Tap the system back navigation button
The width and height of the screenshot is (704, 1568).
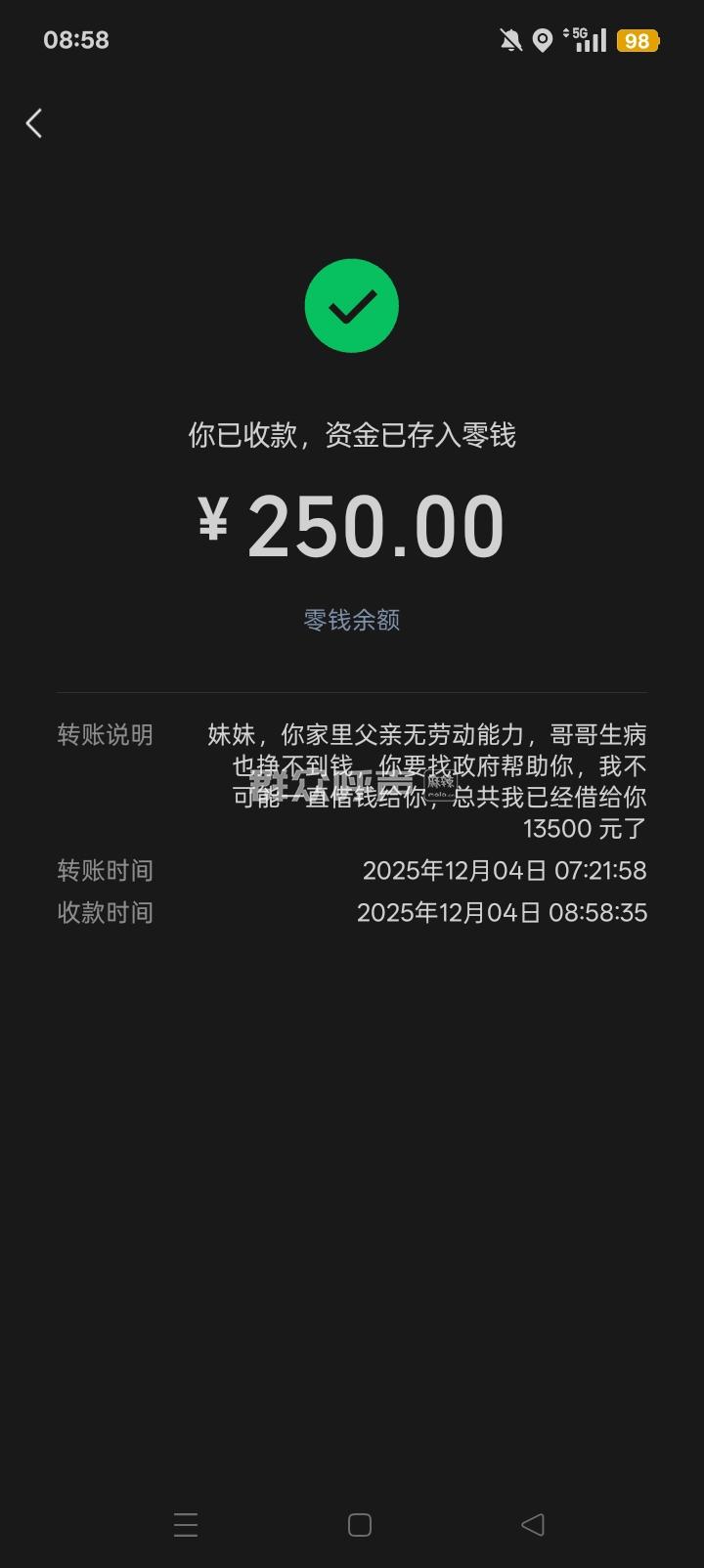point(533,1524)
